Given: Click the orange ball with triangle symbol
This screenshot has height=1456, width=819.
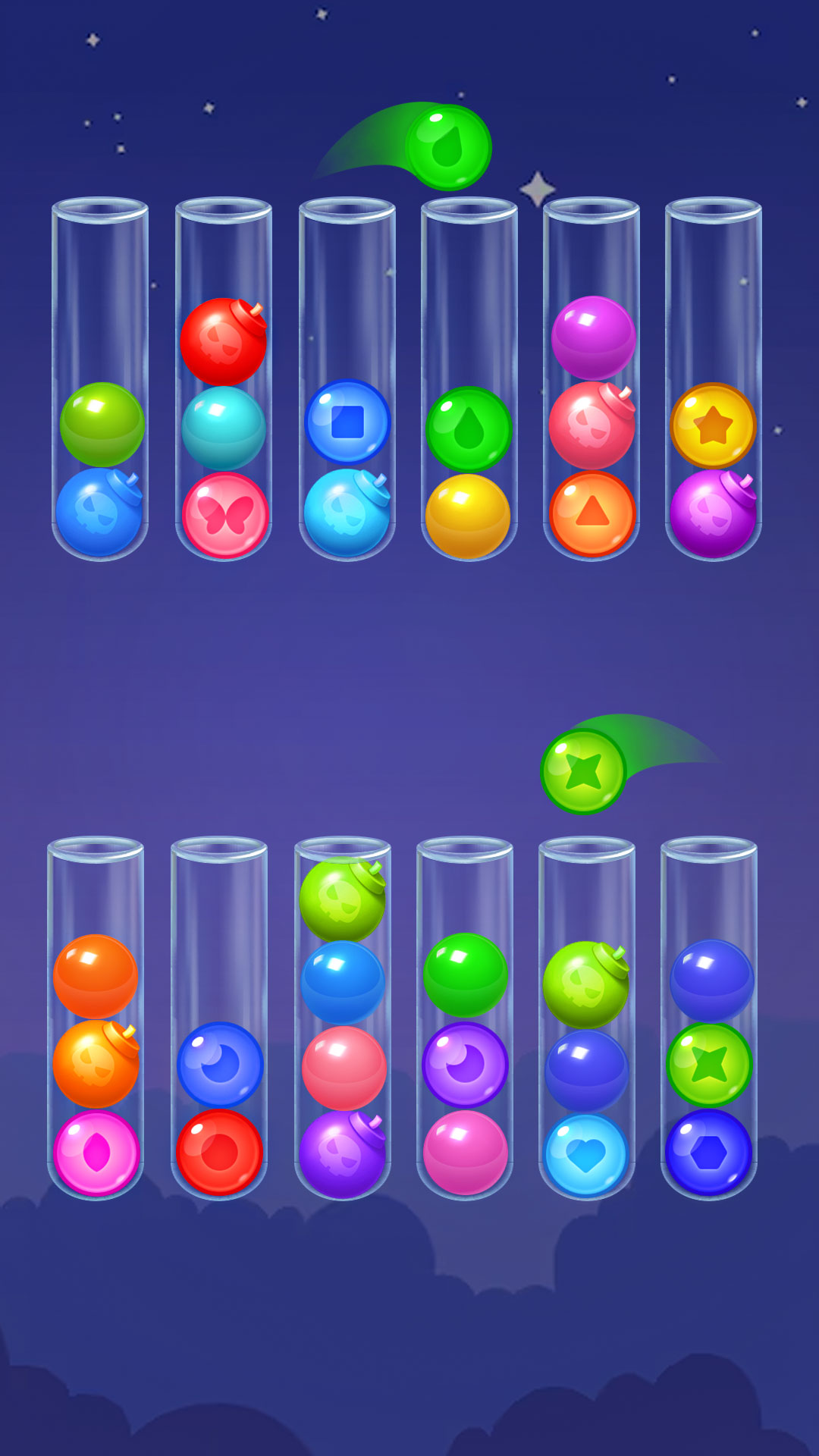Looking at the screenshot, I should pyautogui.click(x=595, y=514).
